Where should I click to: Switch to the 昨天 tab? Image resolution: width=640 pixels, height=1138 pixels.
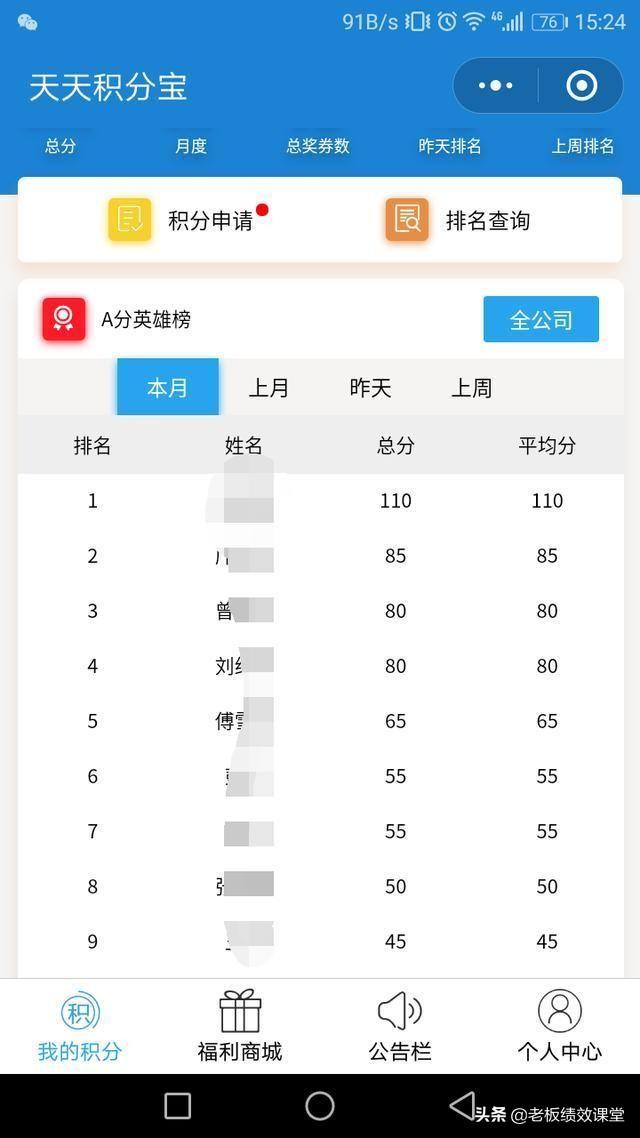click(x=370, y=388)
